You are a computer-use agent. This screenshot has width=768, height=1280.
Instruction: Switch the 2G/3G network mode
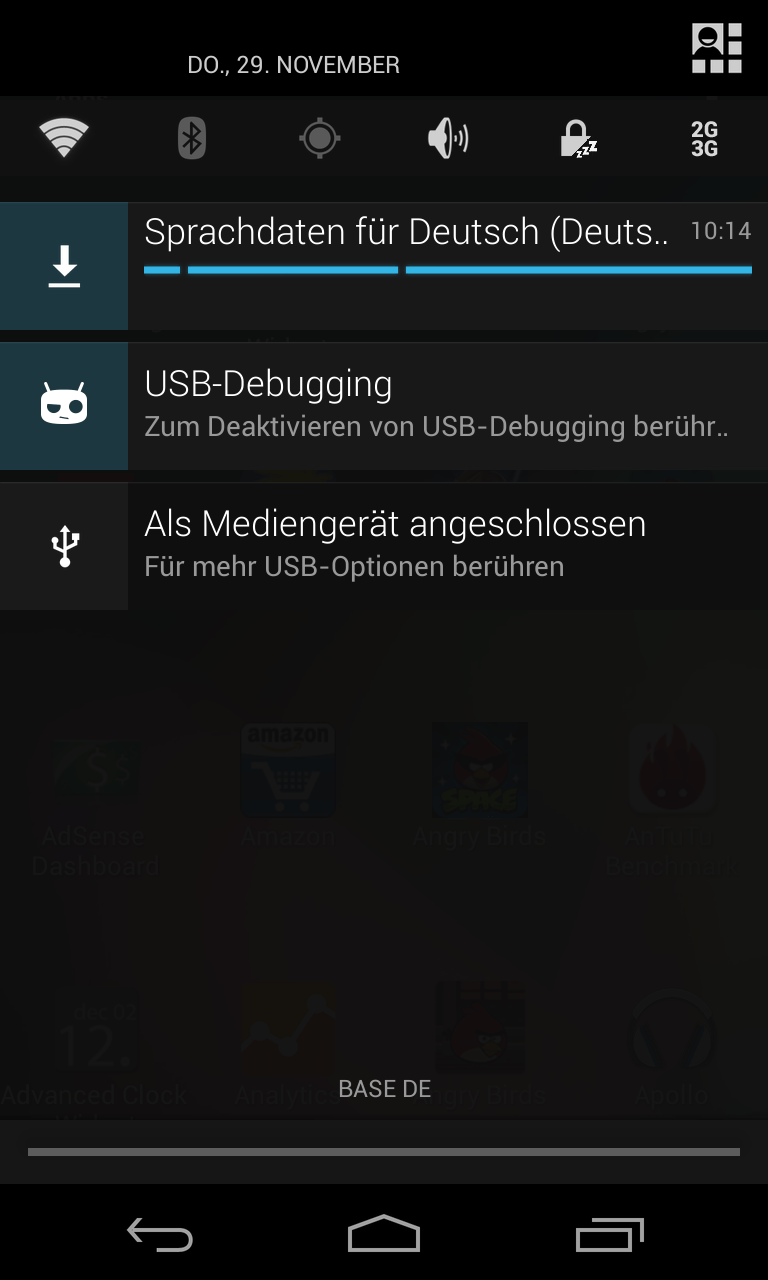coord(705,139)
